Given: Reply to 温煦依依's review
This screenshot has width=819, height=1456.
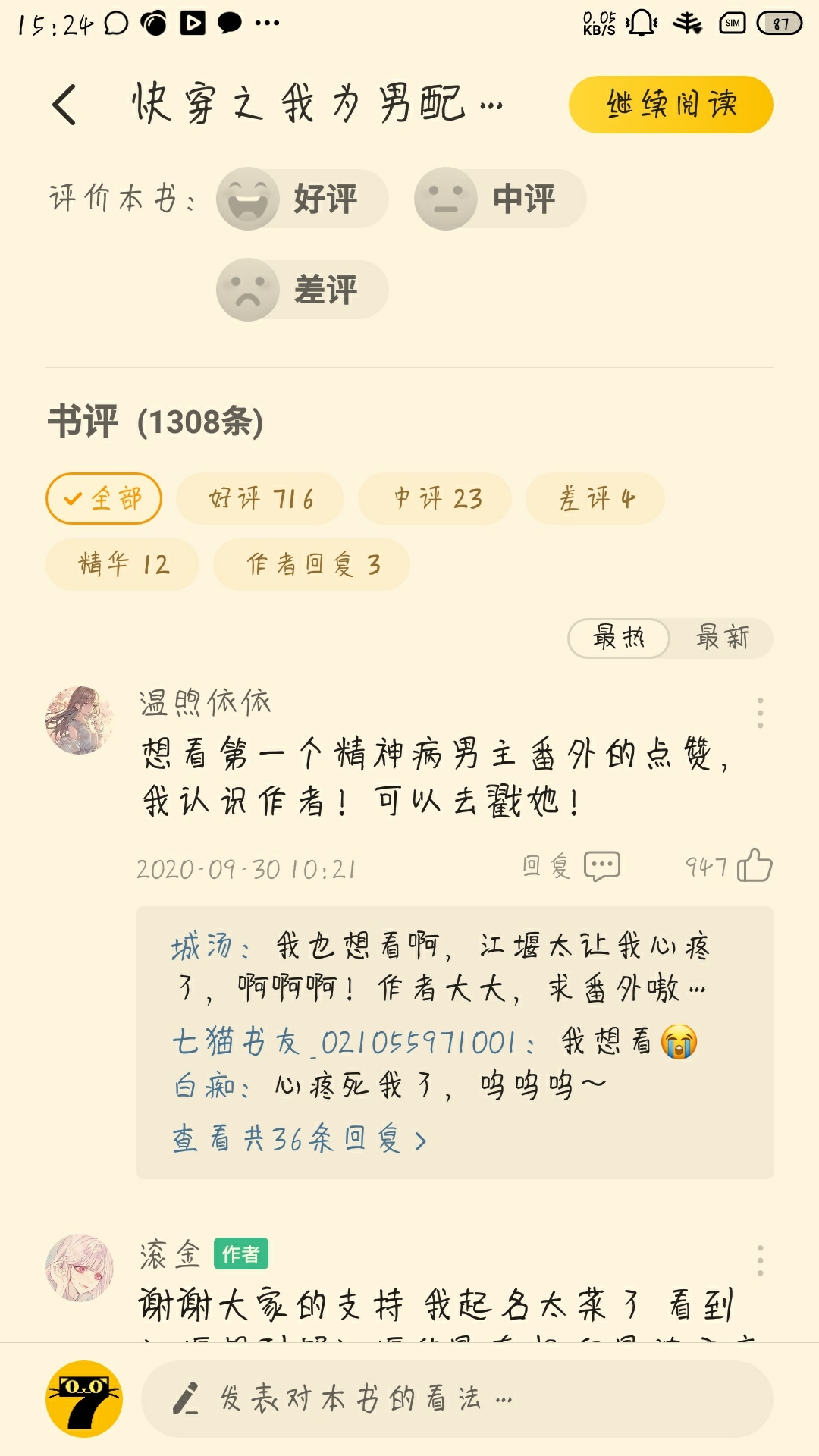Looking at the screenshot, I should 572,866.
